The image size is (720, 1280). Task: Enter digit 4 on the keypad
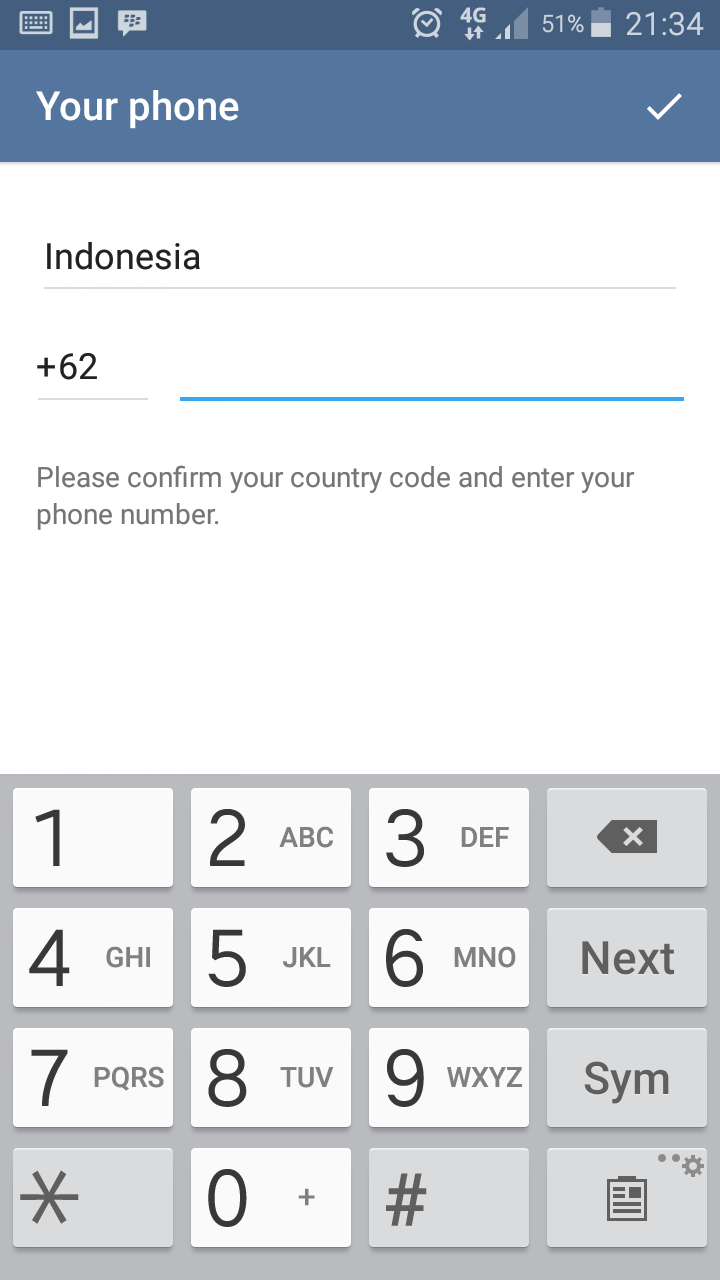[x=93, y=957]
